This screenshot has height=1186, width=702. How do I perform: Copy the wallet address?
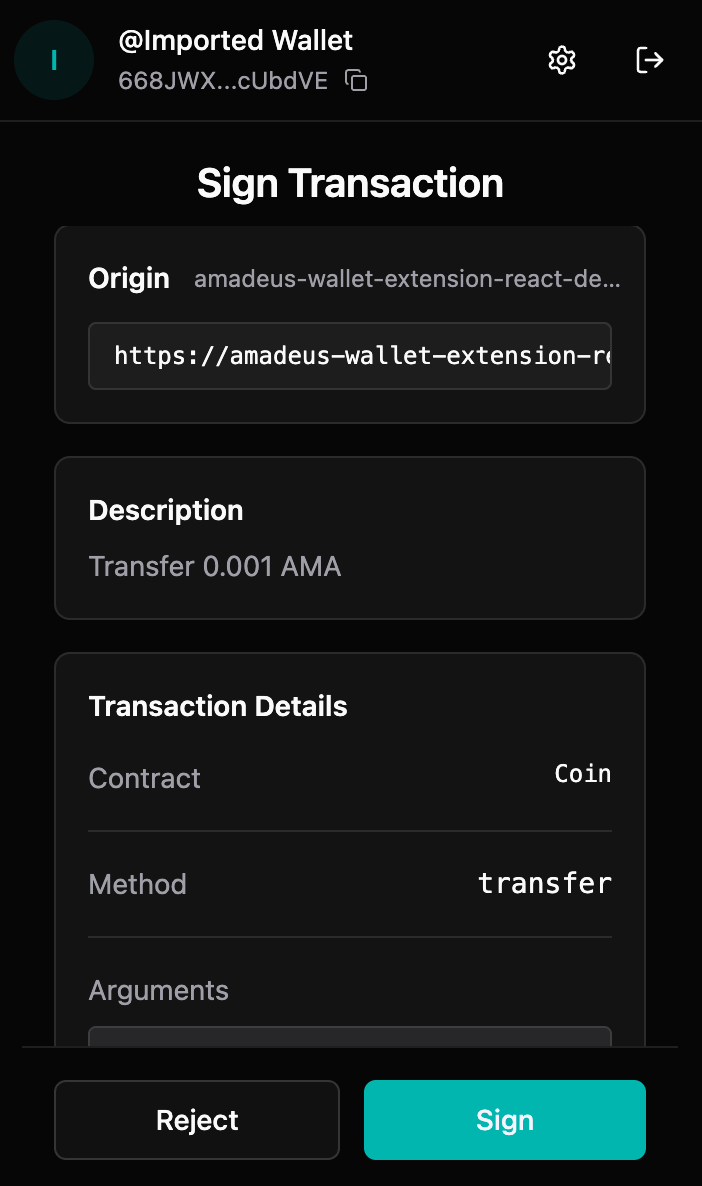click(356, 81)
